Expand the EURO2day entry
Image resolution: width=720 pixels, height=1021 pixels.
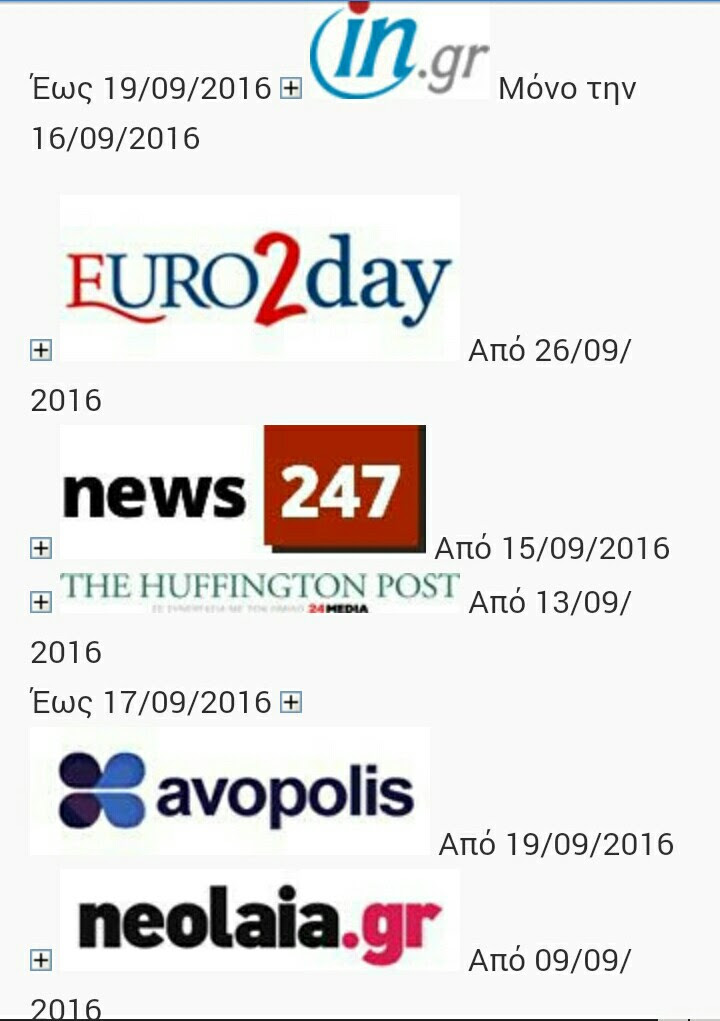tap(41, 350)
